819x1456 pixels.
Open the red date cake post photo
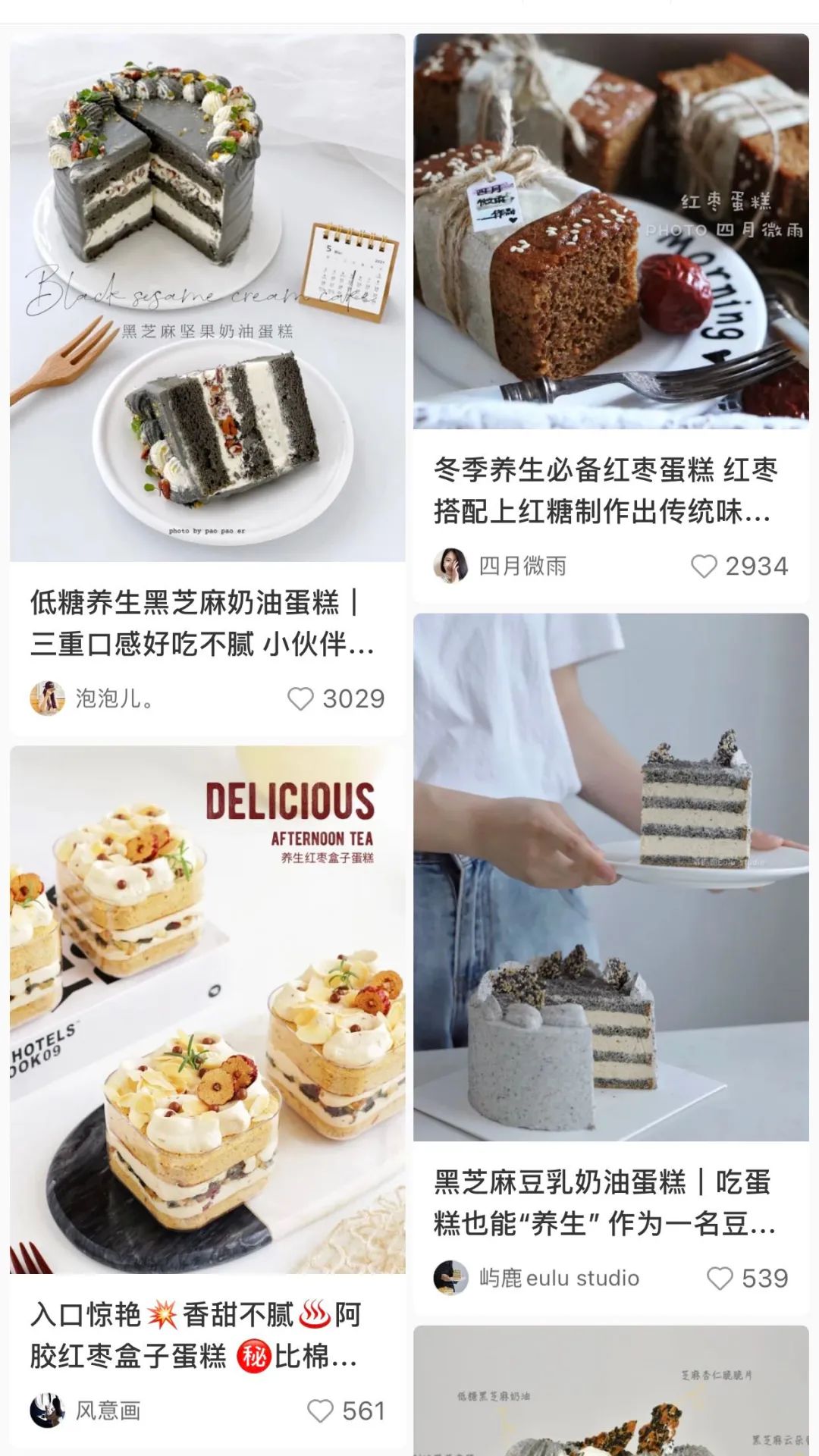pos(610,231)
